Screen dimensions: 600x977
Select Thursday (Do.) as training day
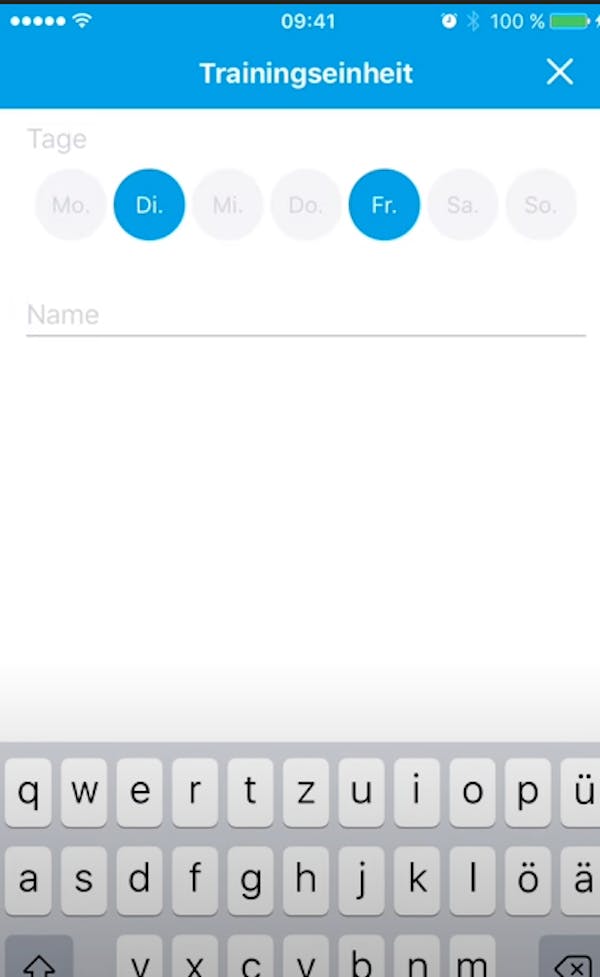(x=305, y=204)
